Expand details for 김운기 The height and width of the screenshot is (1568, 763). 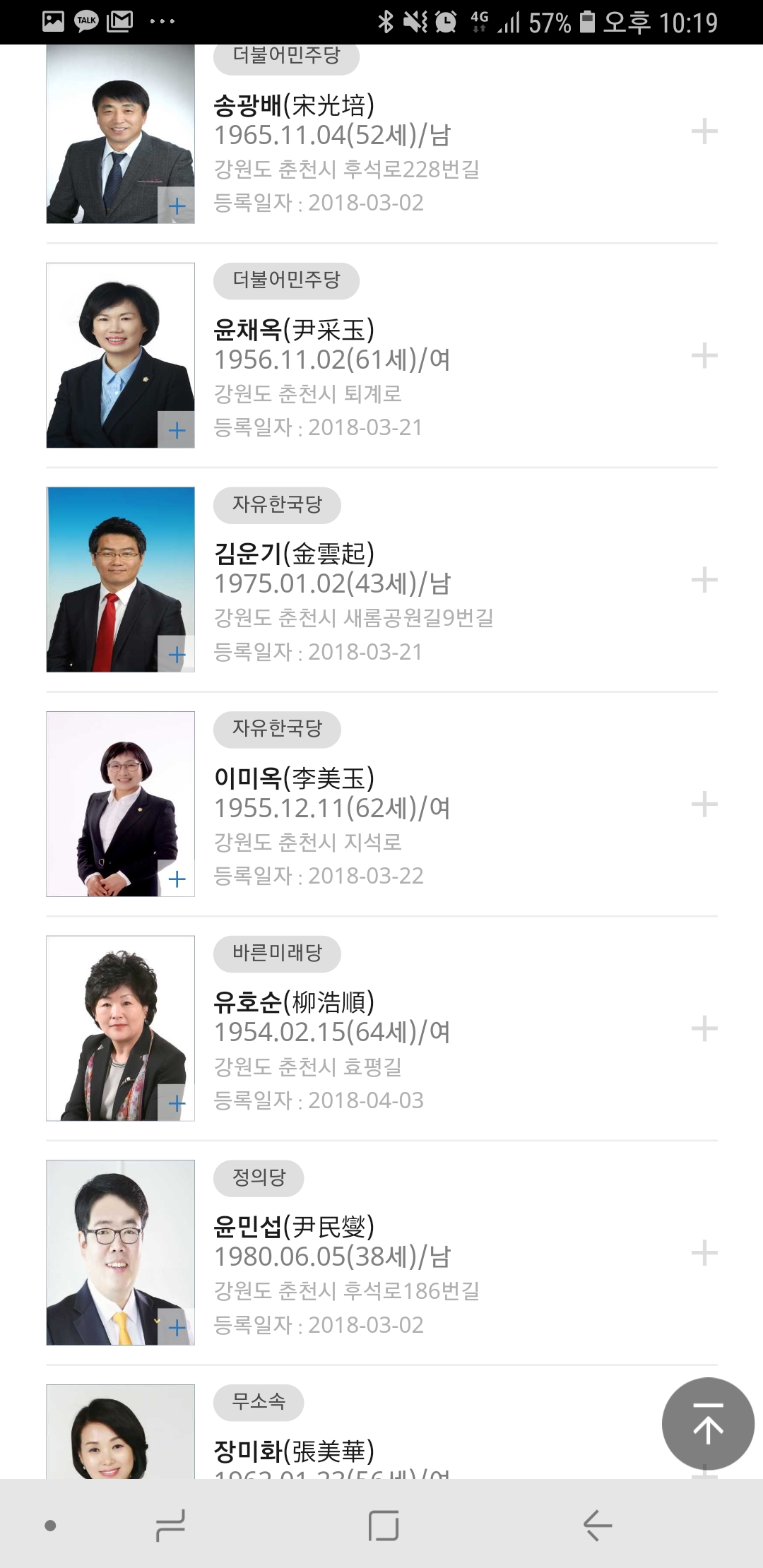[x=704, y=580]
